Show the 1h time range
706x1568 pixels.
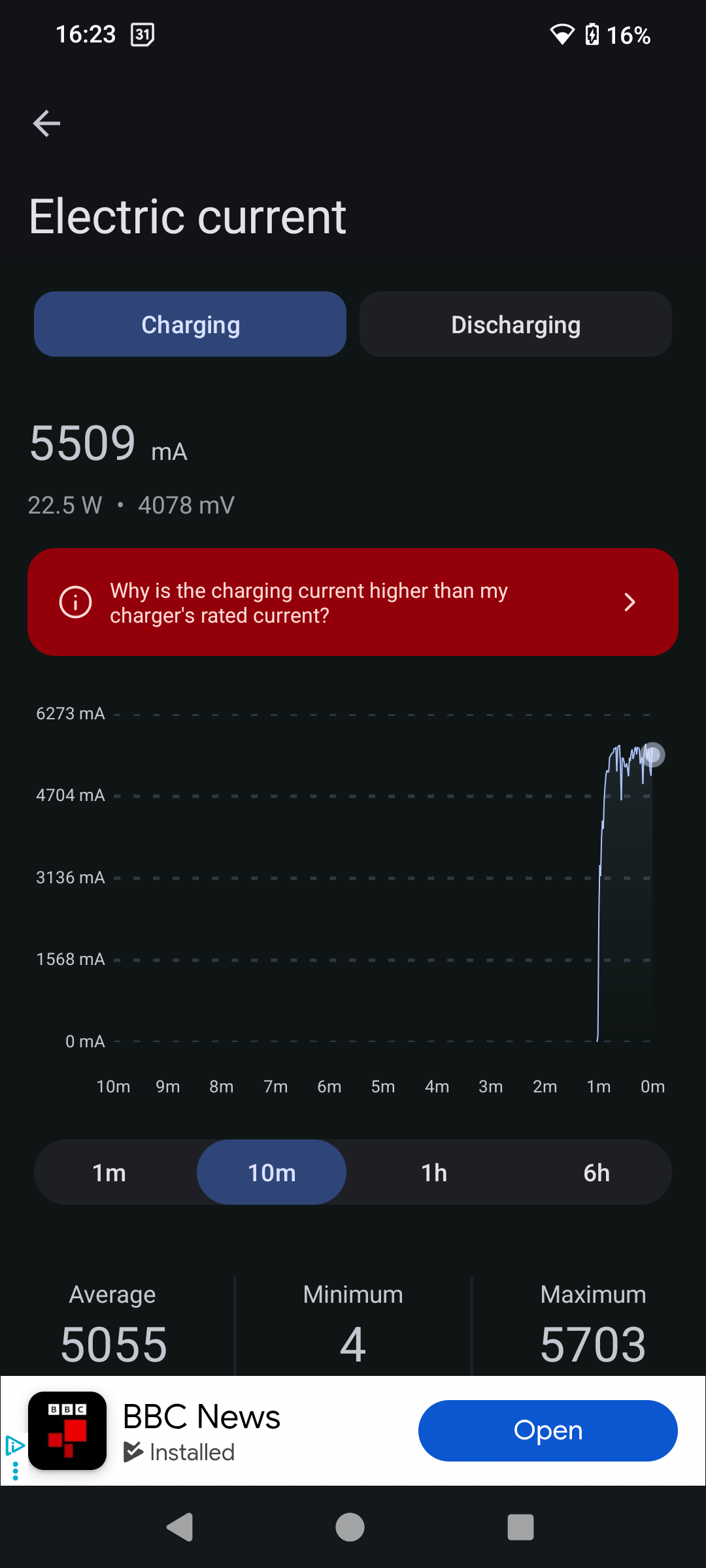pyautogui.click(x=434, y=1173)
